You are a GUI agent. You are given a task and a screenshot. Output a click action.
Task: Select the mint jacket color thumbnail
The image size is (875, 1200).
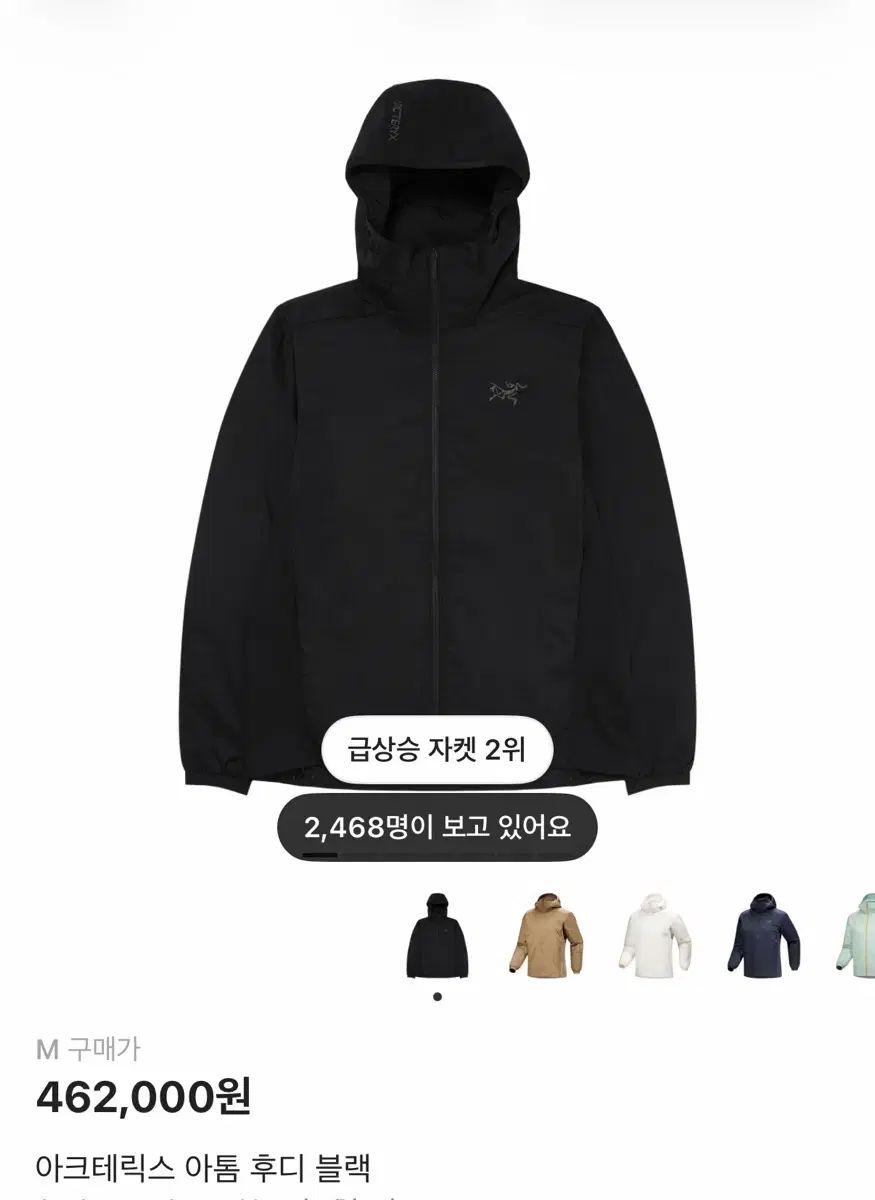[x=857, y=936]
